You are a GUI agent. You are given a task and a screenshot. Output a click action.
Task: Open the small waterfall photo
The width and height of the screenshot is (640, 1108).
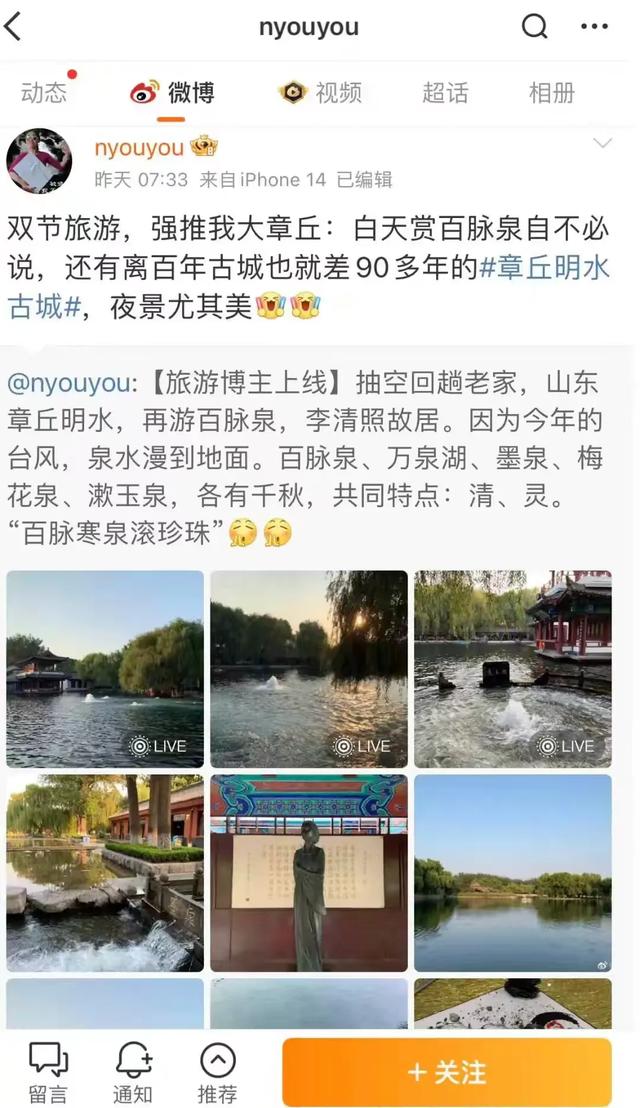105,872
